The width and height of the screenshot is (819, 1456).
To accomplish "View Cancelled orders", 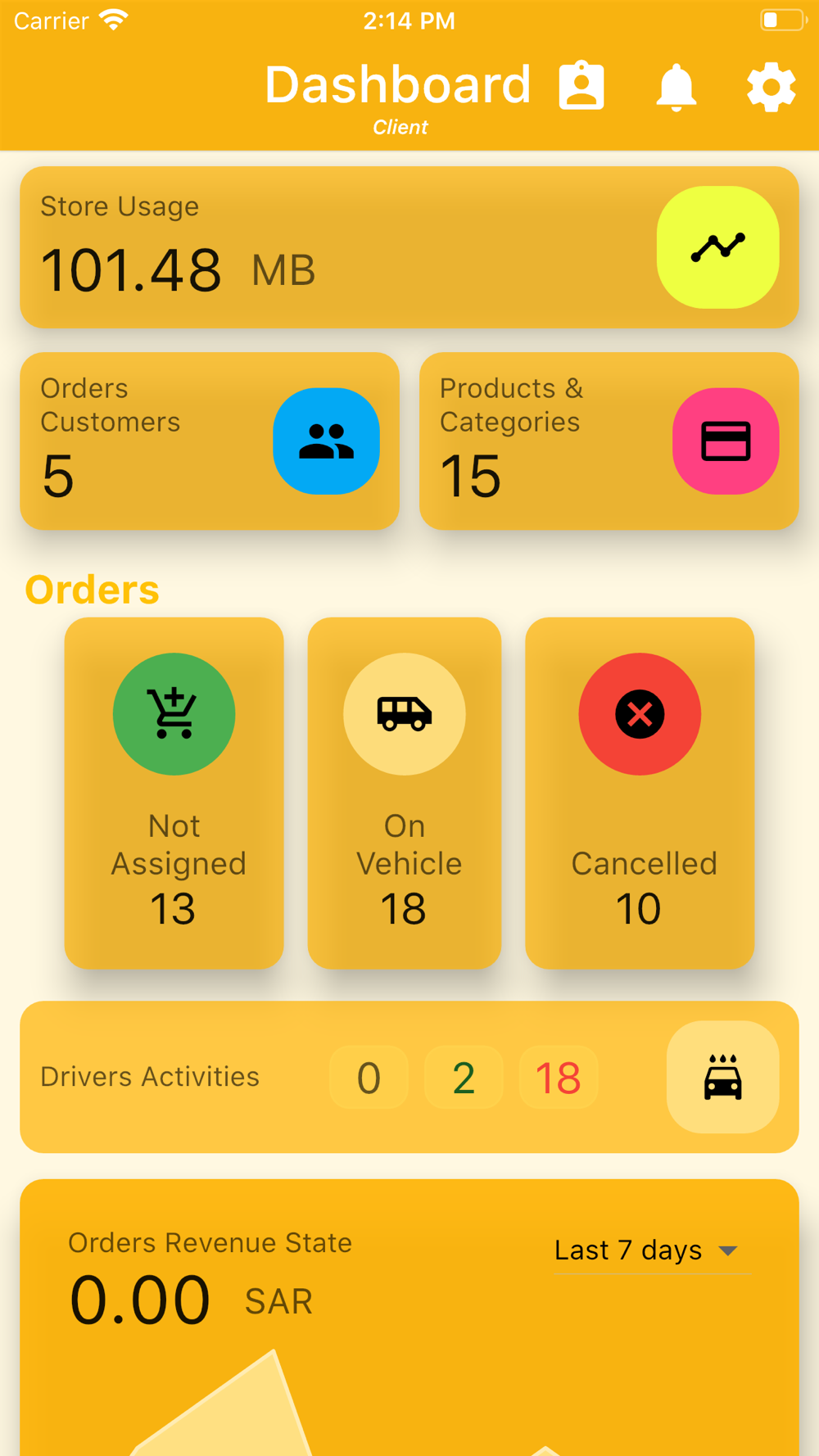I will tap(640, 793).
